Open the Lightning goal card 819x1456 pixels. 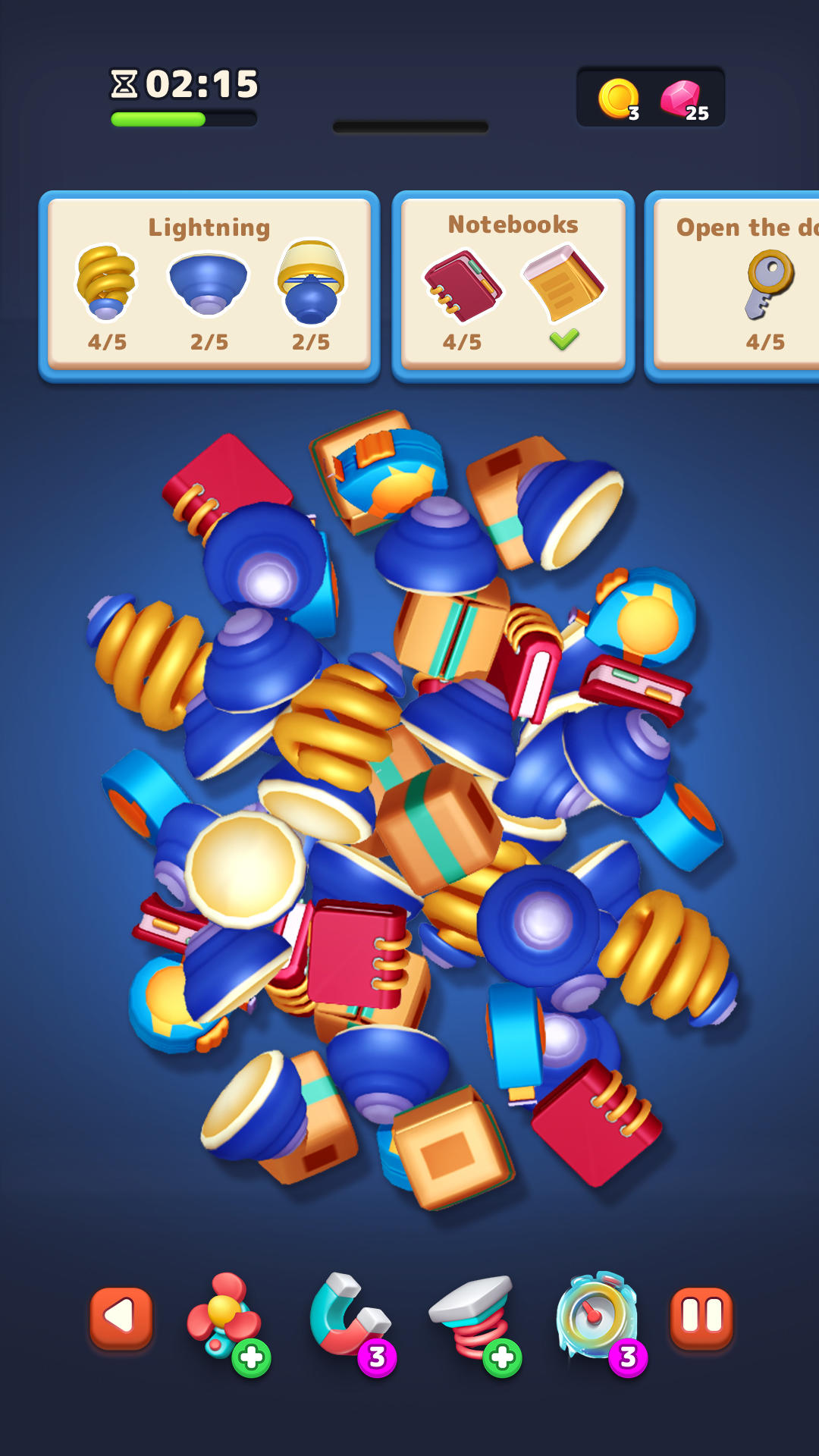209,286
